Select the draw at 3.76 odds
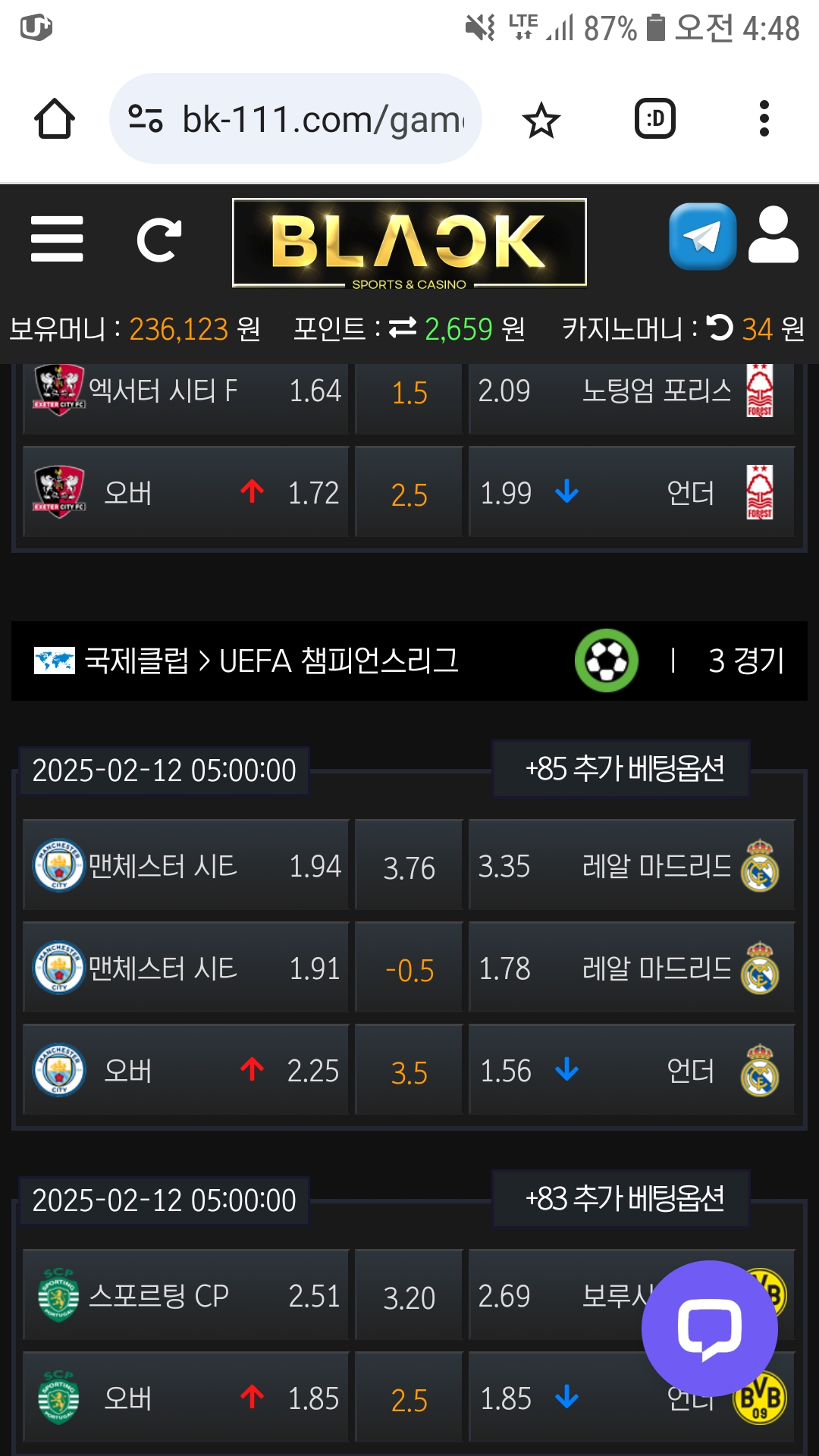Image resolution: width=819 pixels, height=1456 pixels. click(x=409, y=865)
